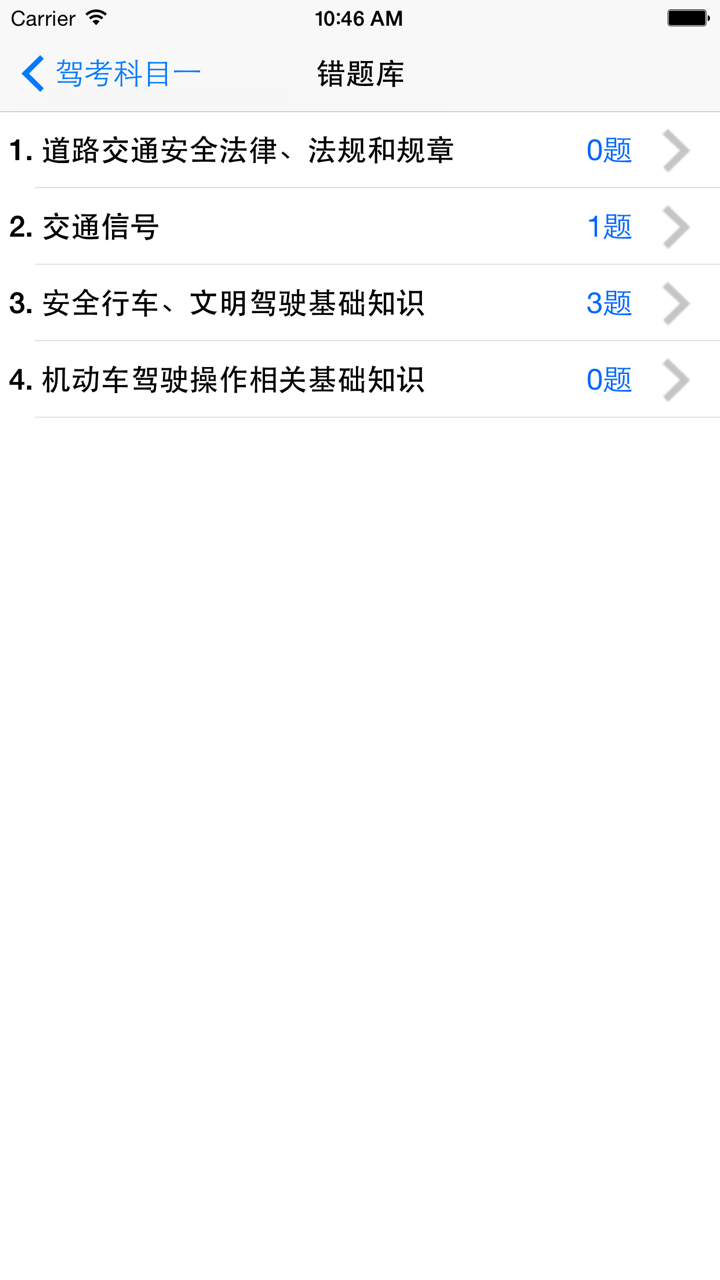Expand the 交通信号 category row
The image size is (720, 1280).
[300, 227]
